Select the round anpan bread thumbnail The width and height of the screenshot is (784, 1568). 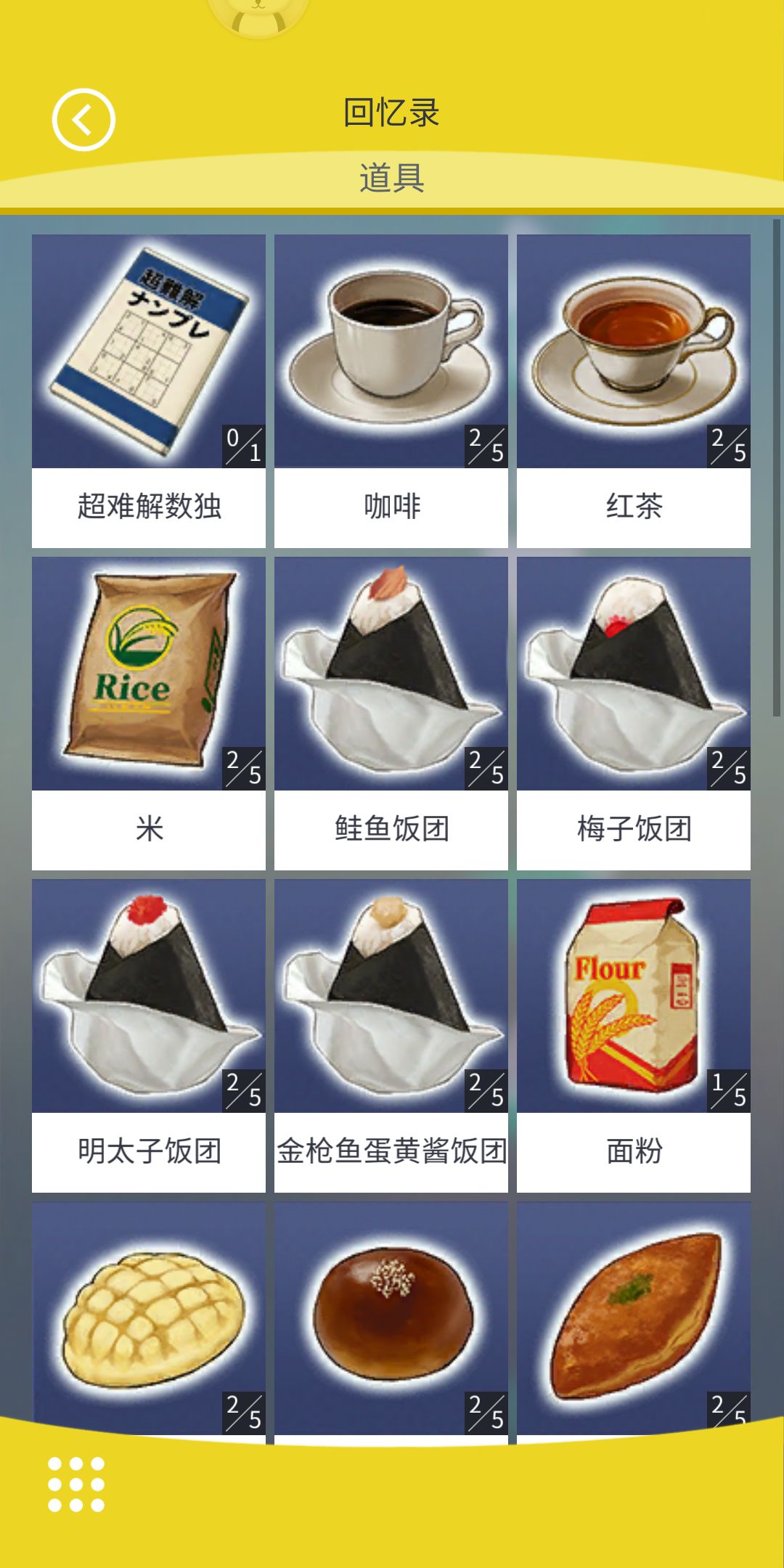click(392, 1314)
